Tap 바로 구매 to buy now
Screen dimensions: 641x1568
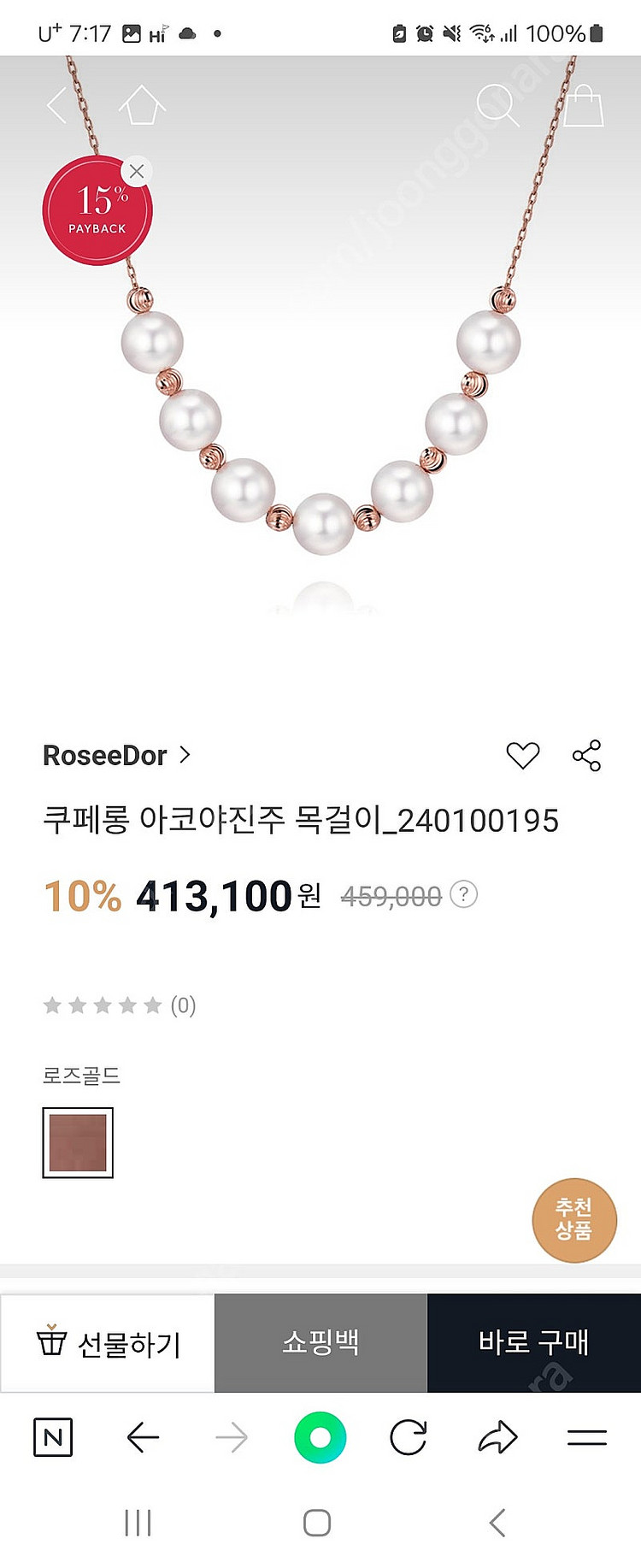click(x=533, y=1343)
